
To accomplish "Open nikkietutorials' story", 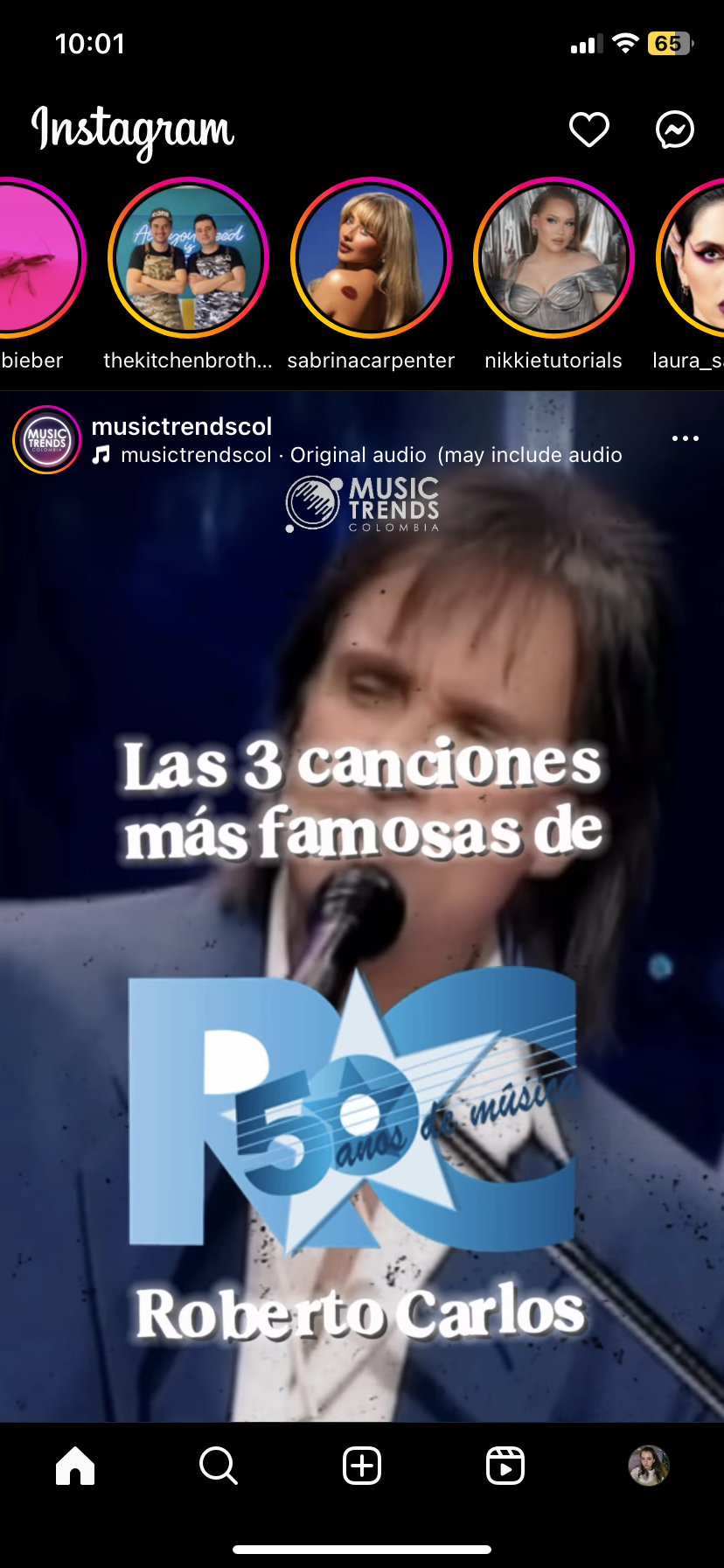I will point(553,258).
